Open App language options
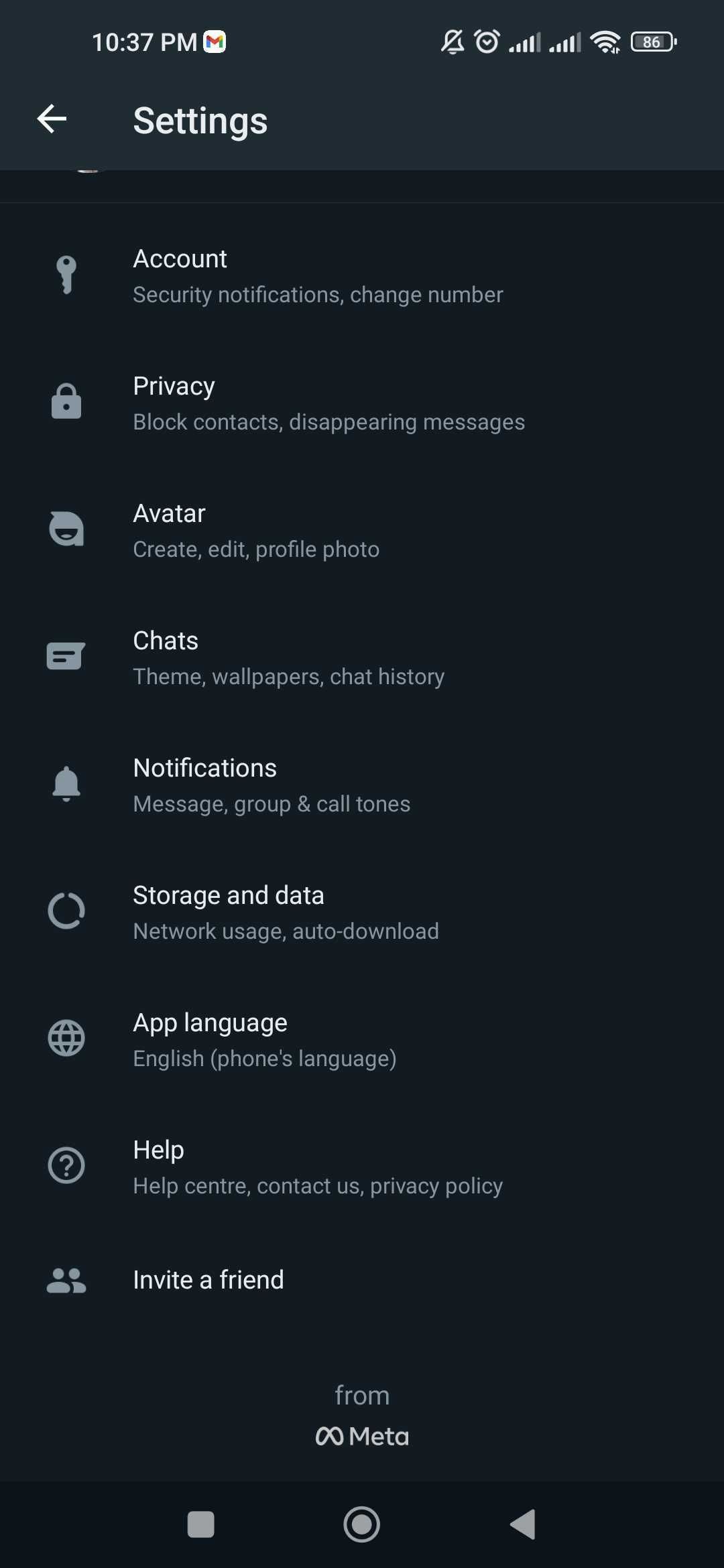 265,1039
